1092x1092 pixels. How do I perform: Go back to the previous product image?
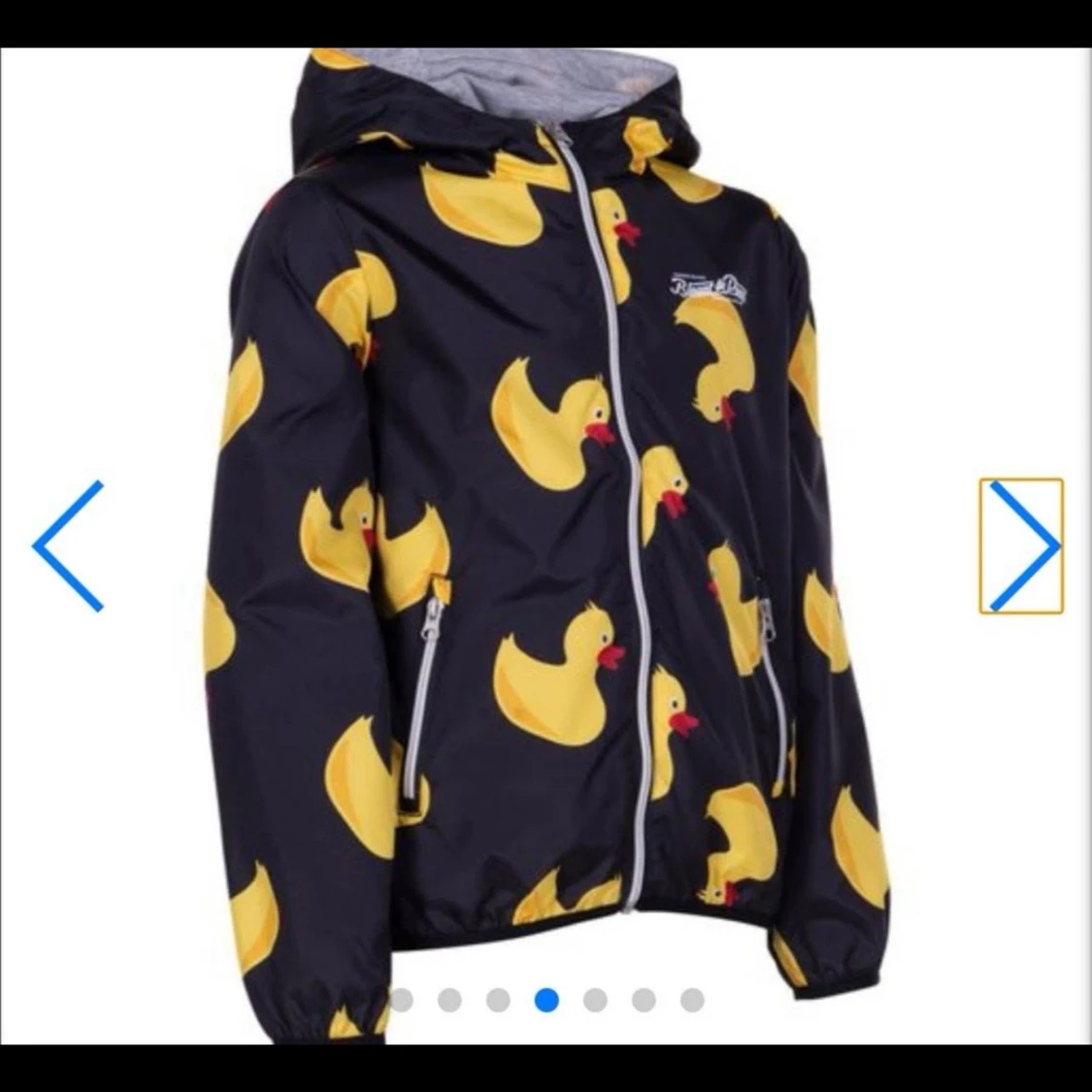(68, 546)
